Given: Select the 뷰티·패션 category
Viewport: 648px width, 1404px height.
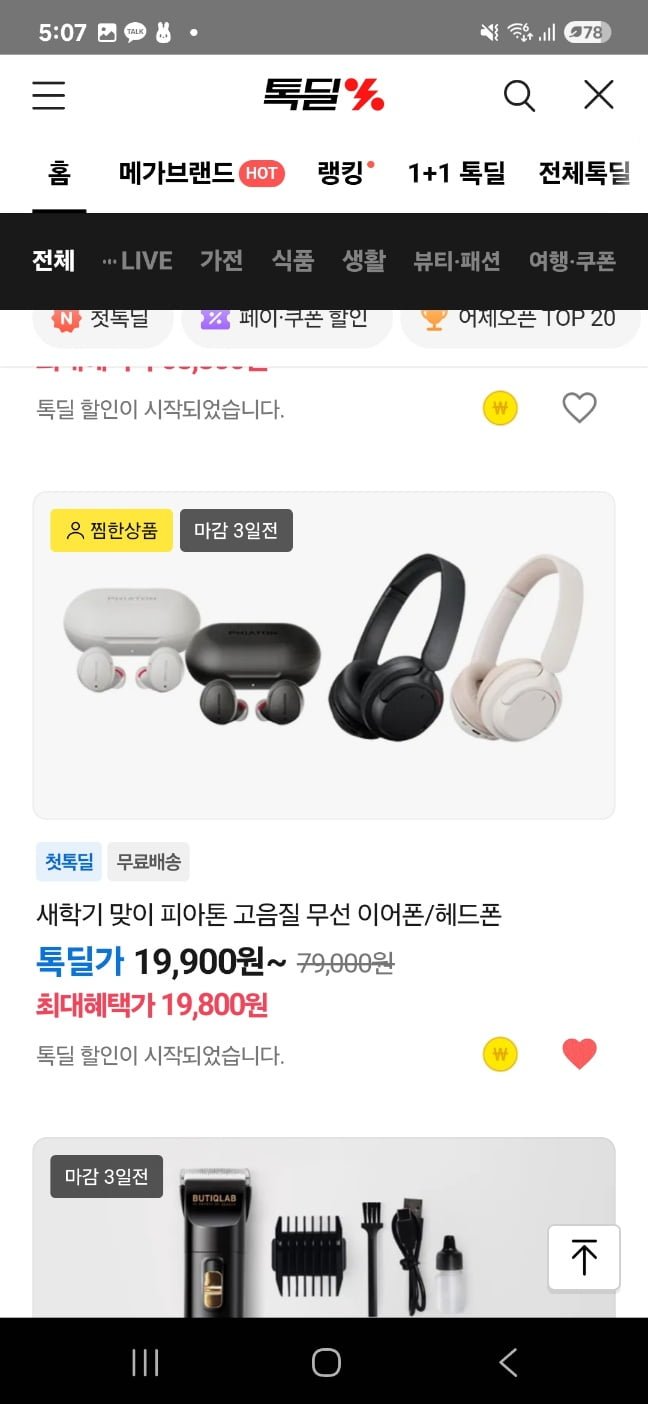Looking at the screenshot, I should click(457, 261).
